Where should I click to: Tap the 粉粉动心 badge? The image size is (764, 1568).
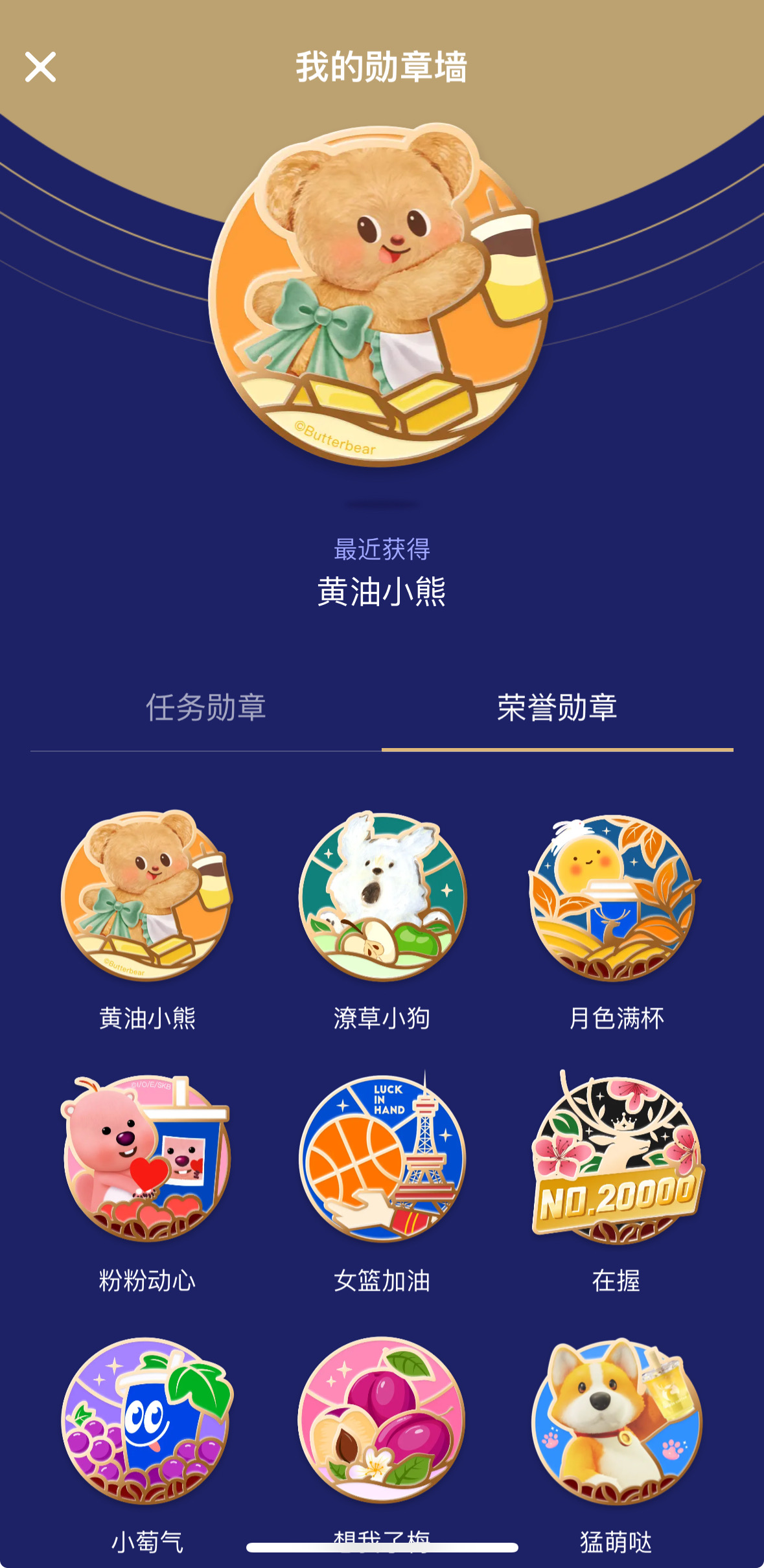[146, 1158]
